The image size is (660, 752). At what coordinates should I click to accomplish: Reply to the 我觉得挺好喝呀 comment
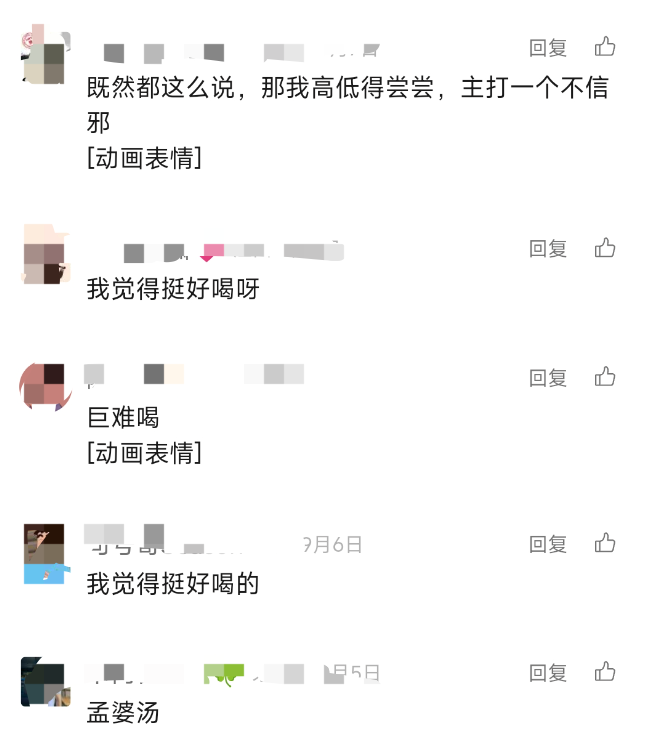point(547,248)
